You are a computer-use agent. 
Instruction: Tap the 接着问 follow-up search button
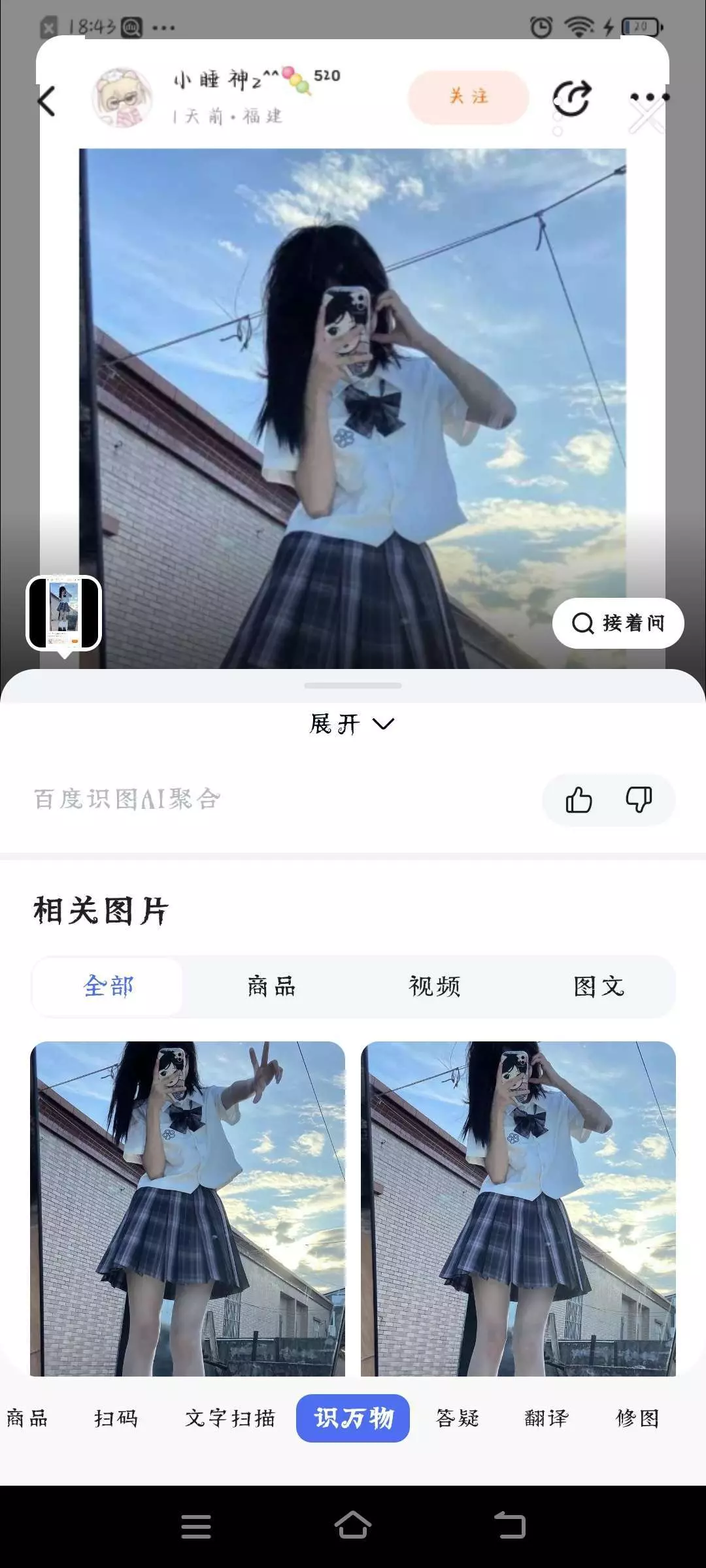tap(618, 623)
